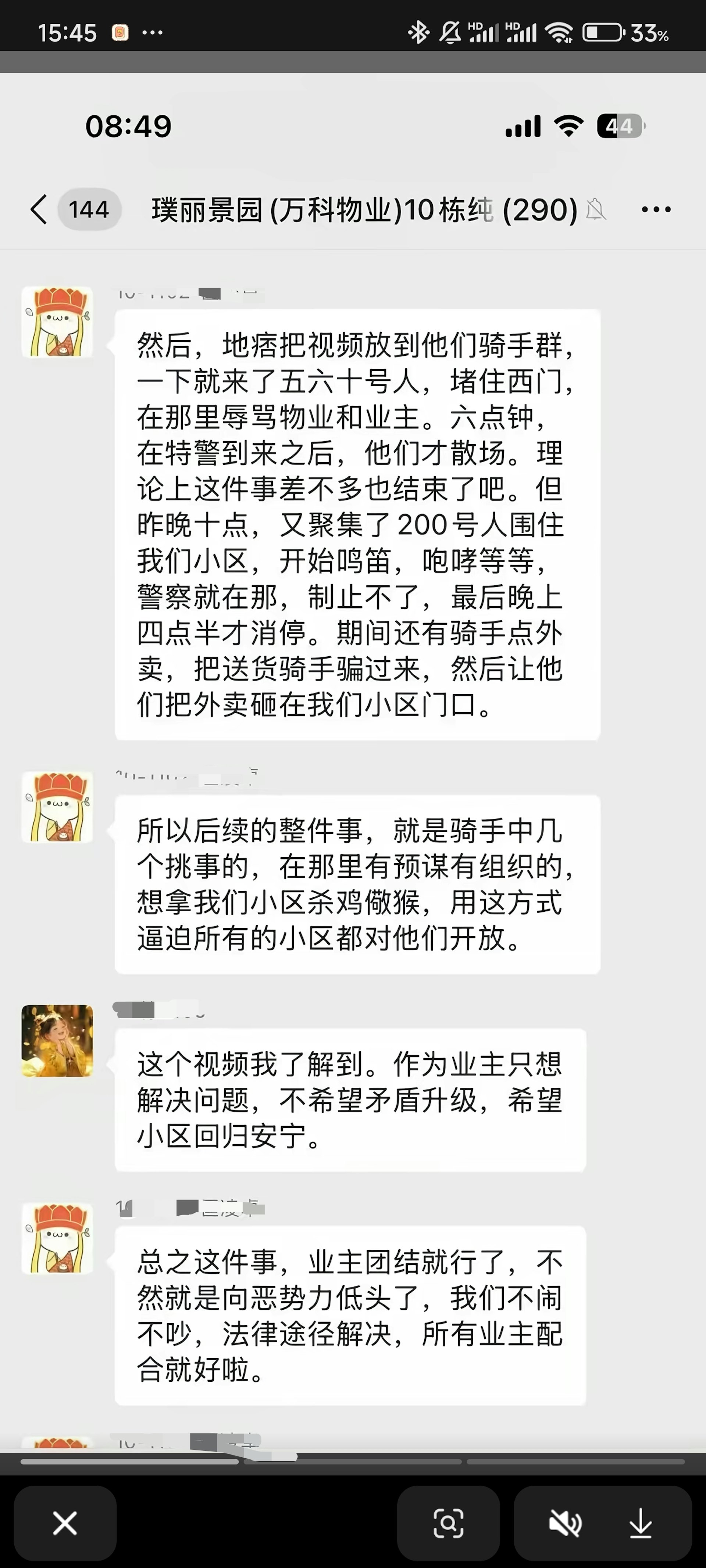Unmute the video sound

[565, 1524]
